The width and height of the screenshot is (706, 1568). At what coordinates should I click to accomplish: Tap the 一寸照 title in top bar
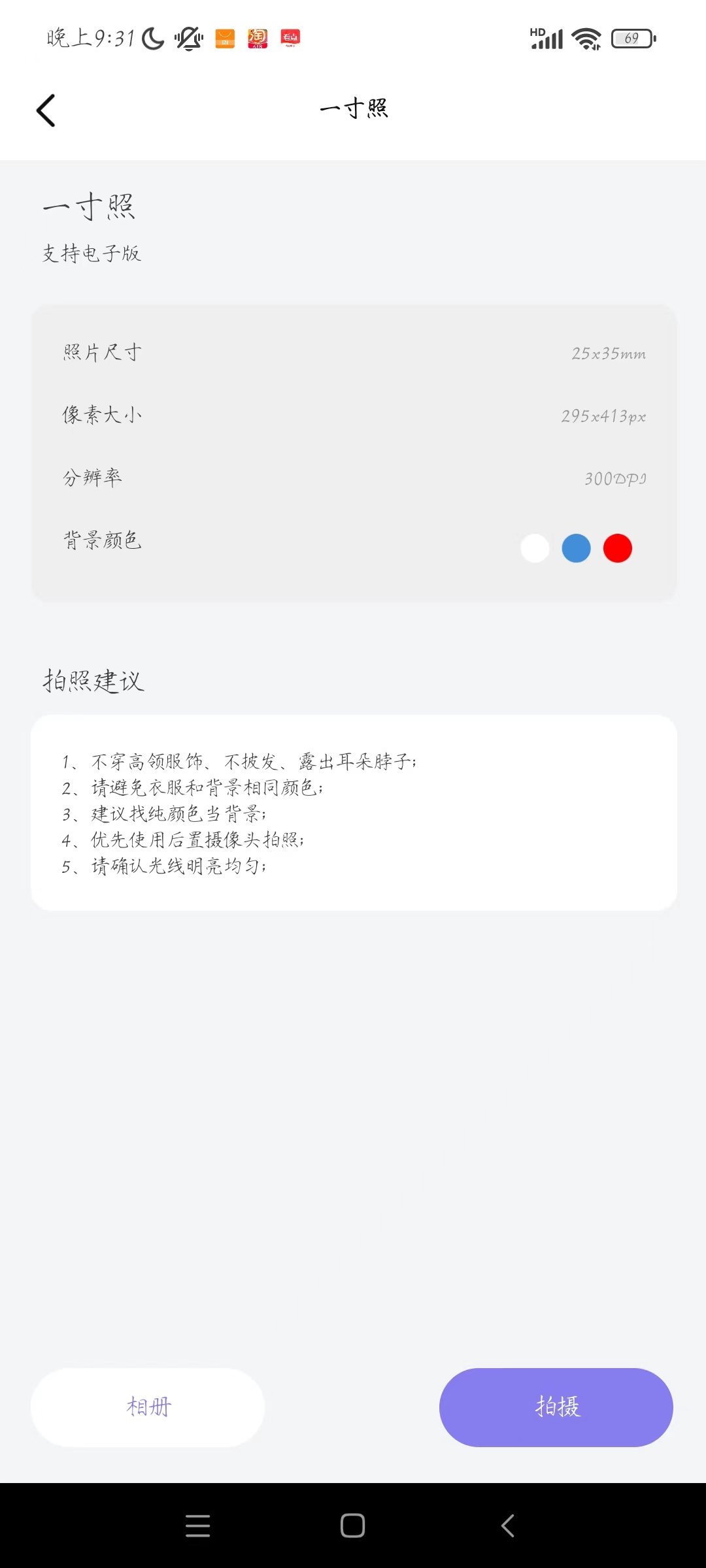353,108
